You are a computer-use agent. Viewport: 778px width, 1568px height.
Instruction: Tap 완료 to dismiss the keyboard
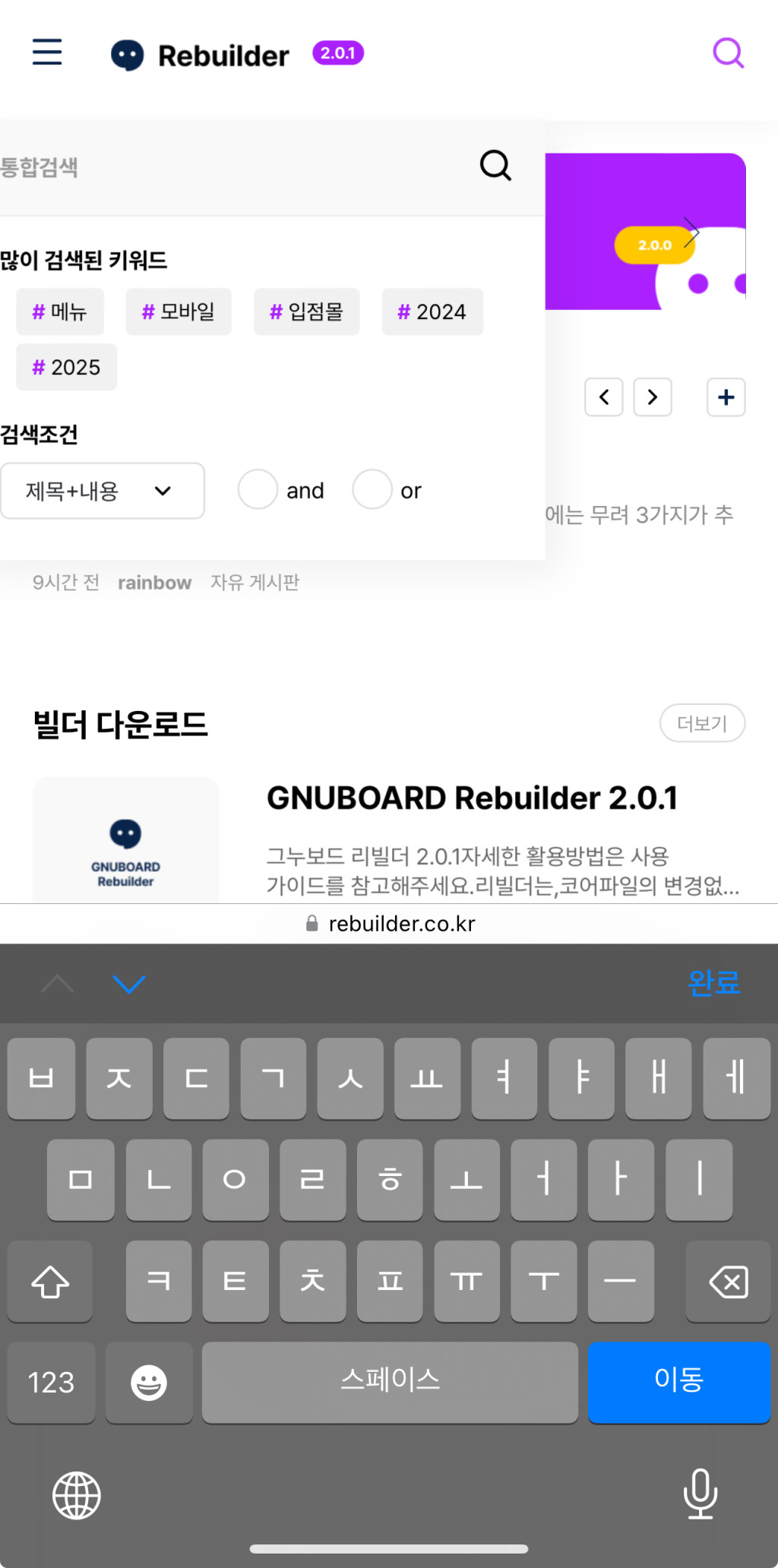pyautogui.click(x=713, y=983)
